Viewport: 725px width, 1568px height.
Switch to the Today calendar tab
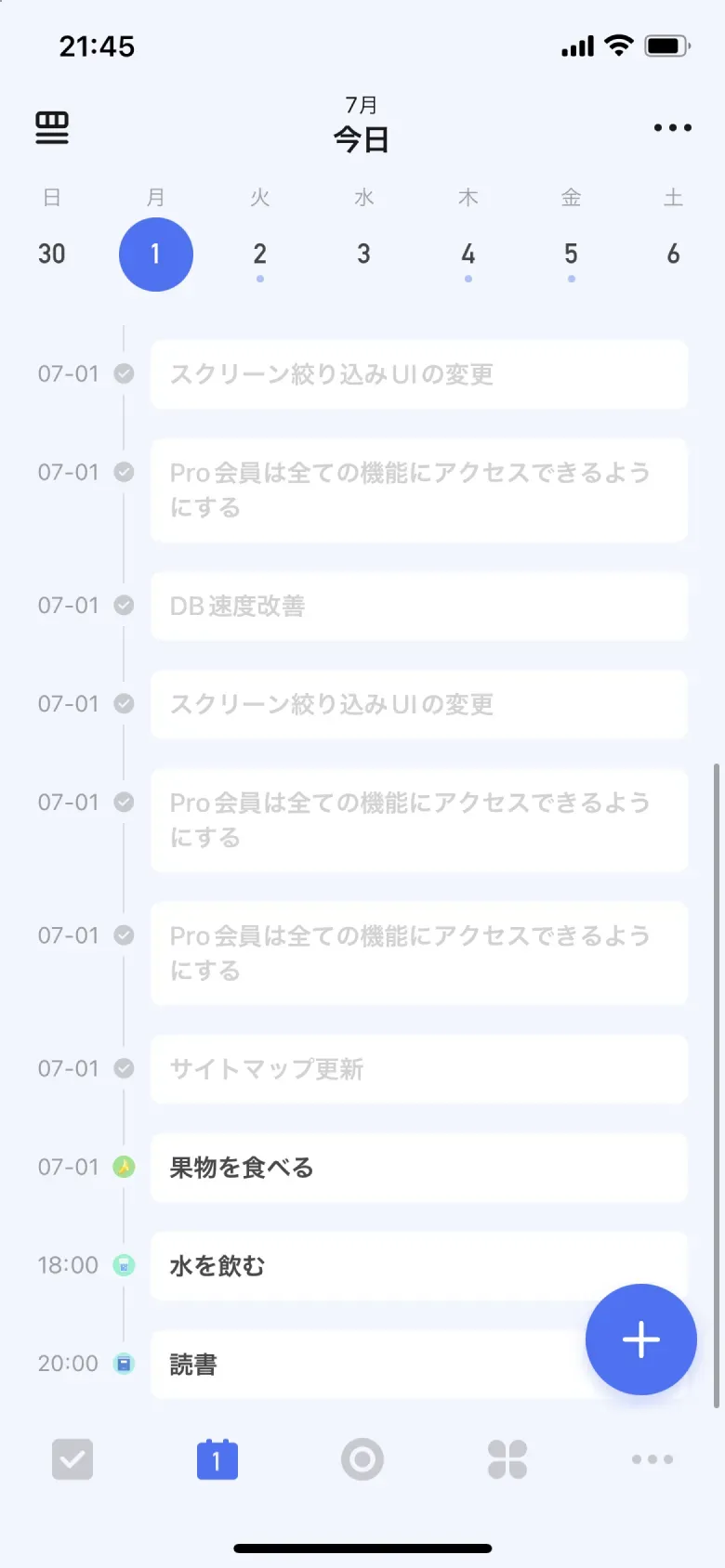[216, 1458]
